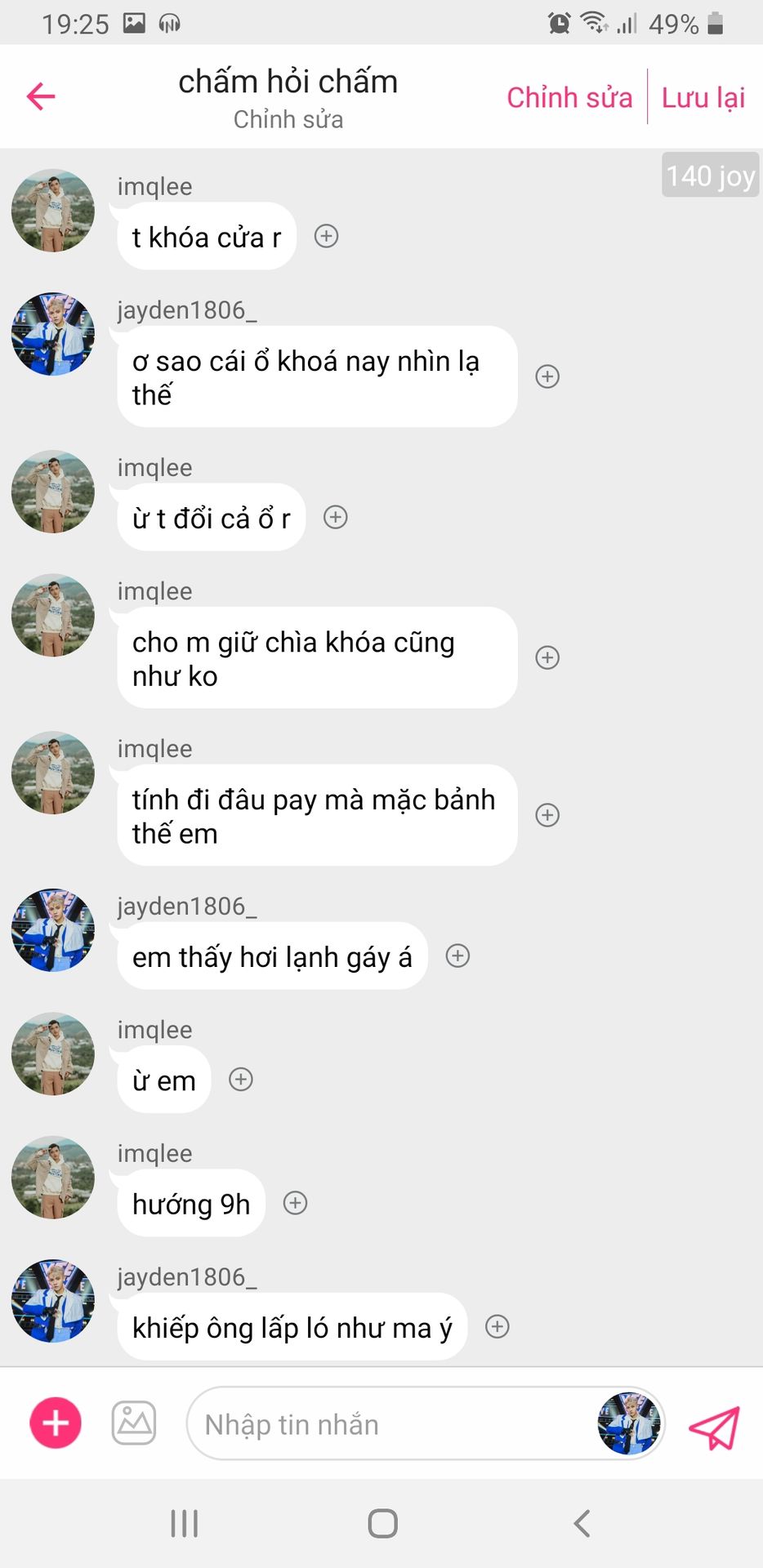Open recent apps from navigation bar
The image size is (763, 1568).
185,1523
